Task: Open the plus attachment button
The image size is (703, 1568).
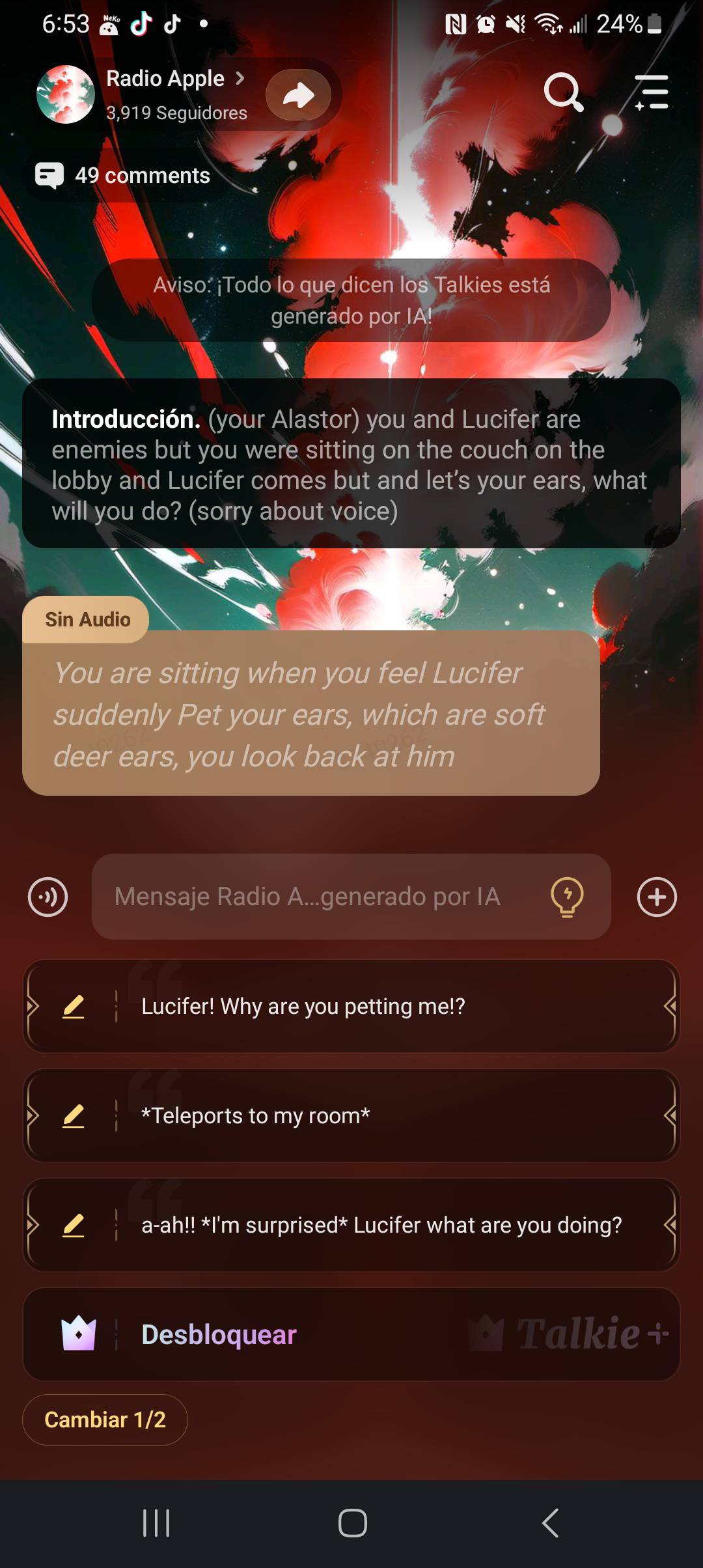Action: (x=656, y=897)
